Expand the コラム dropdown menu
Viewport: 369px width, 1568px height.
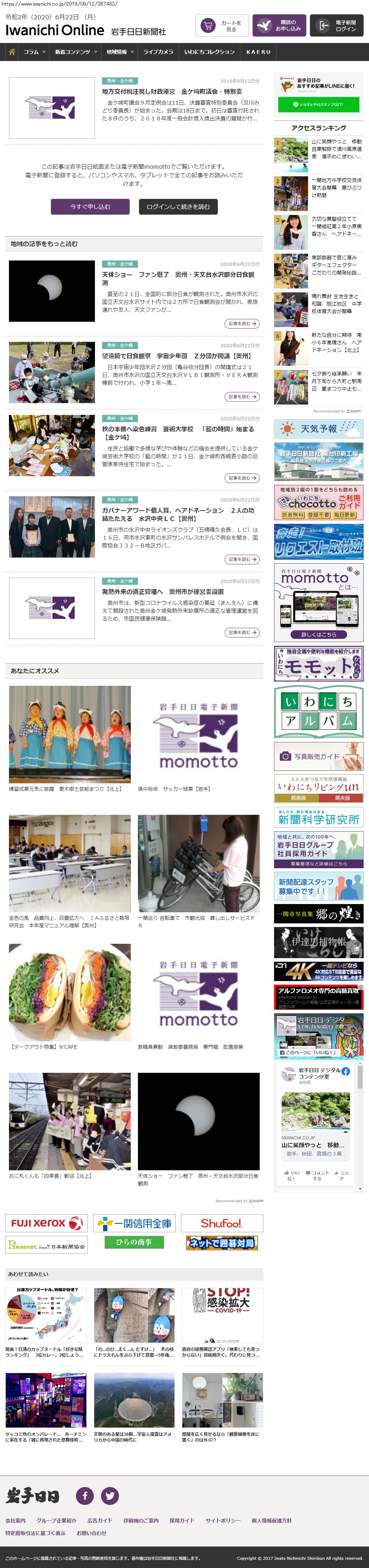click(x=33, y=52)
